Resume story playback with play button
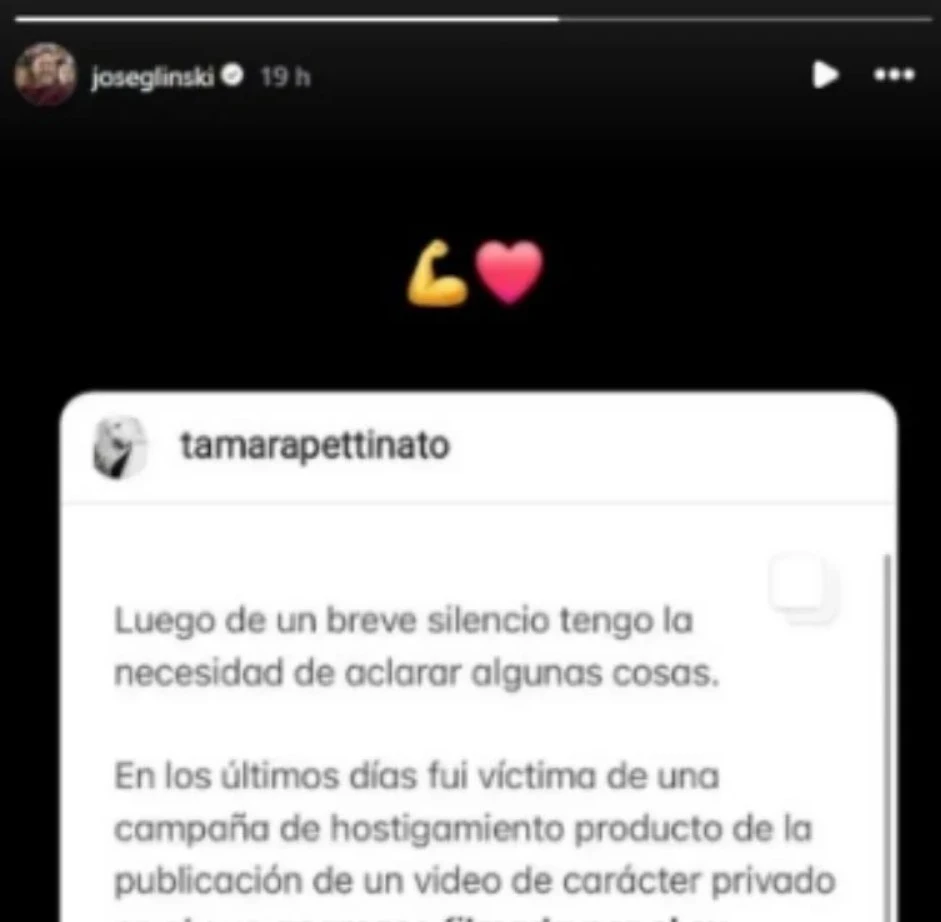This screenshot has width=941, height=922. pos(825,75)
